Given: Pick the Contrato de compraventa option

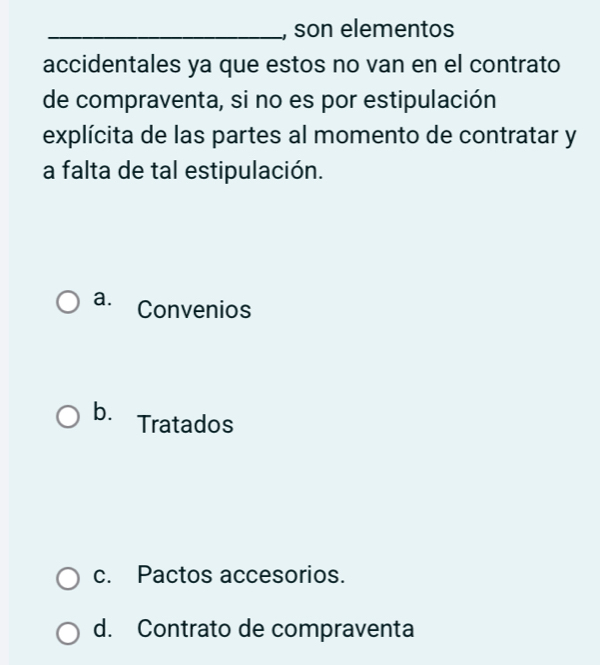Looking at the screenshot, I should [69, 632].
